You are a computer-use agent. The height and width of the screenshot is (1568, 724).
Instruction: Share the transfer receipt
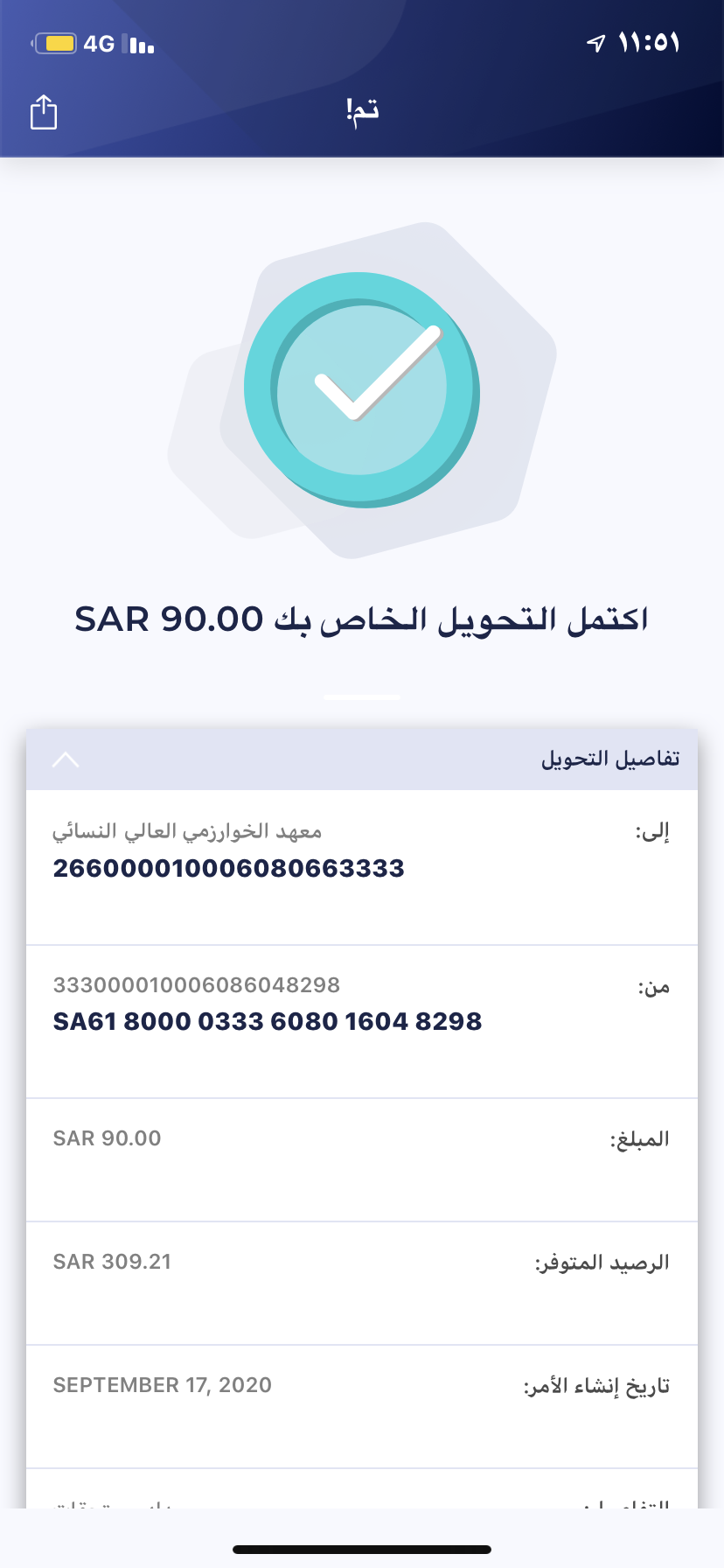[x=44, y=112]
